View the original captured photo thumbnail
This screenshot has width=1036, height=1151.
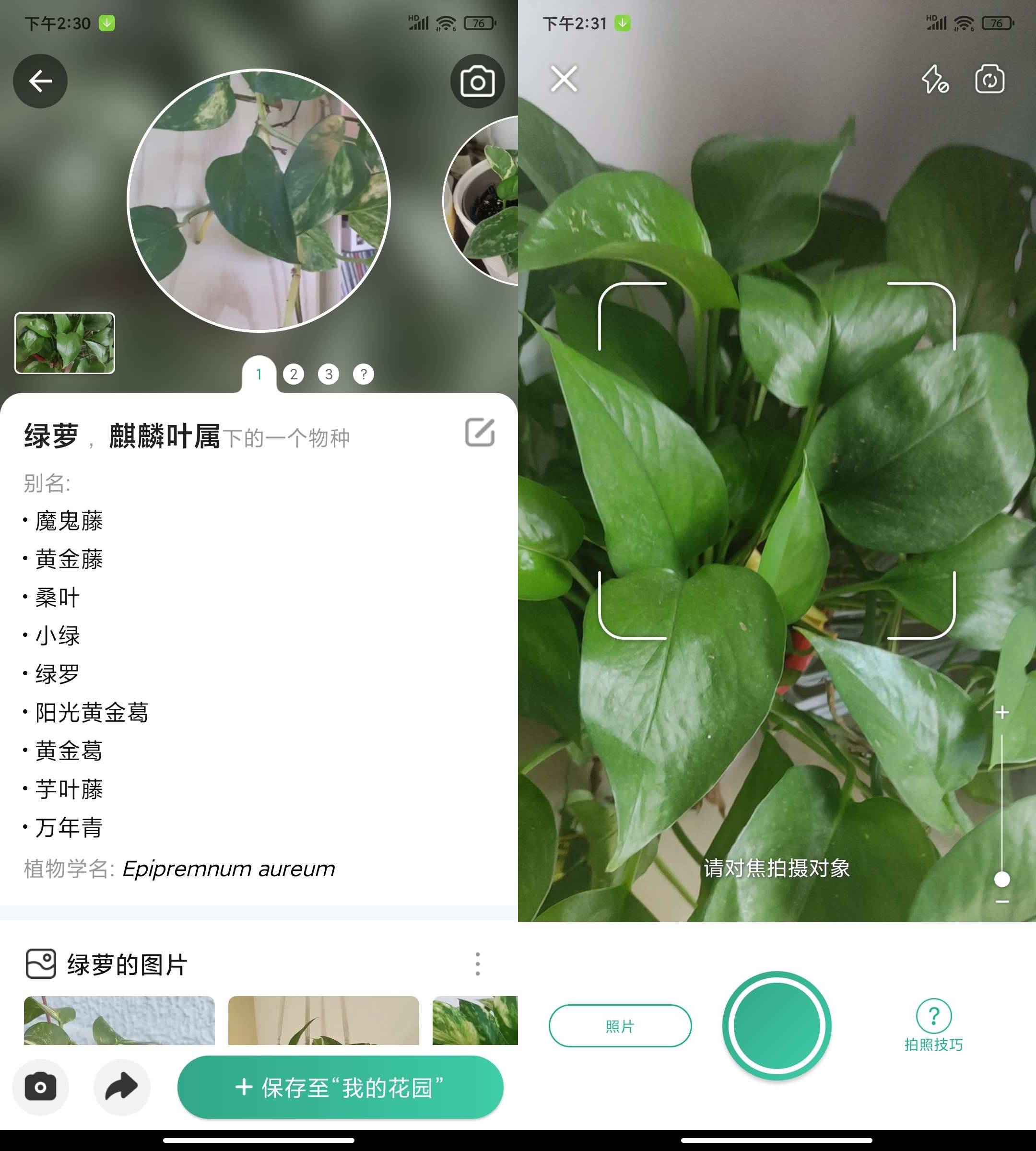(64, 343)
